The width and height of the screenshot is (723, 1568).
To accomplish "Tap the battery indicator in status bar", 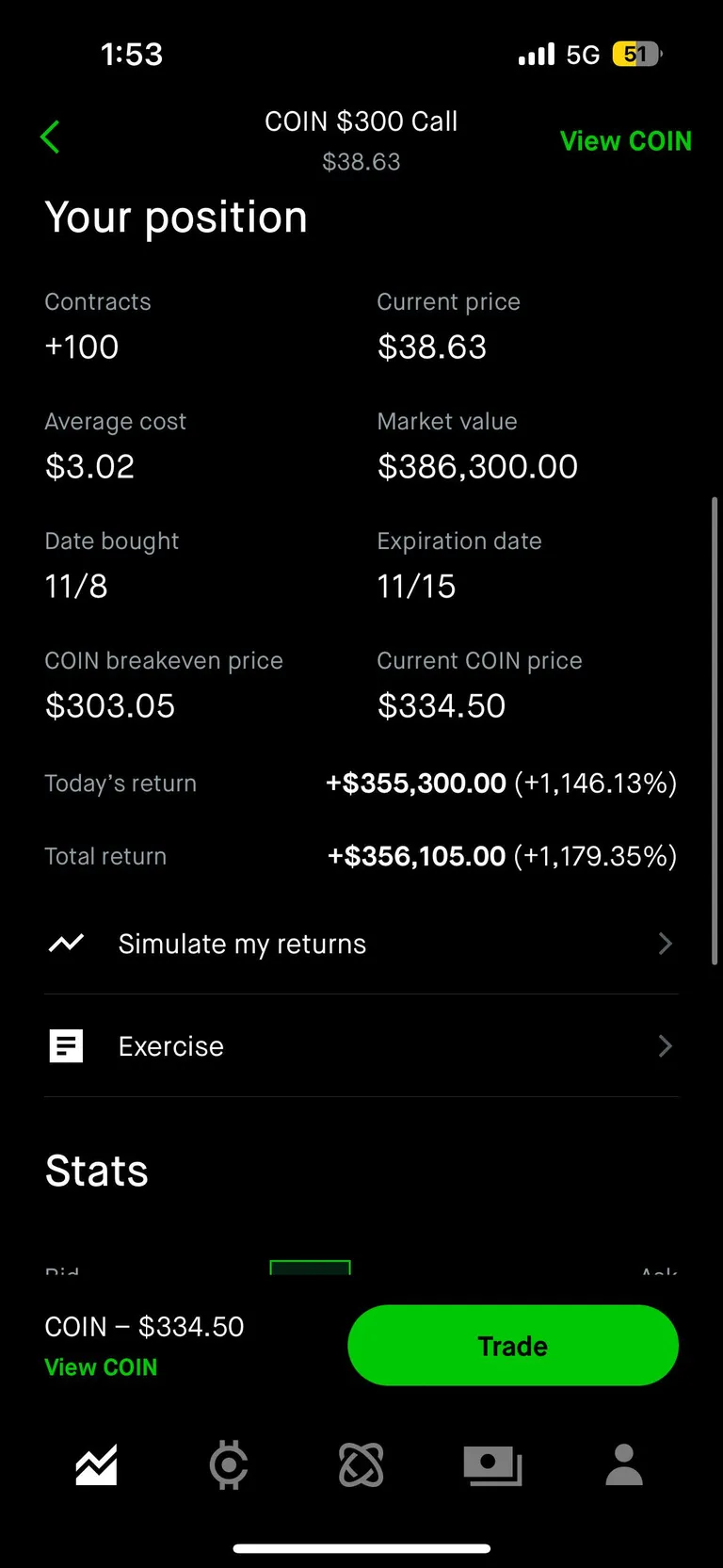I will pyautogui.click(x=636, y=54).
